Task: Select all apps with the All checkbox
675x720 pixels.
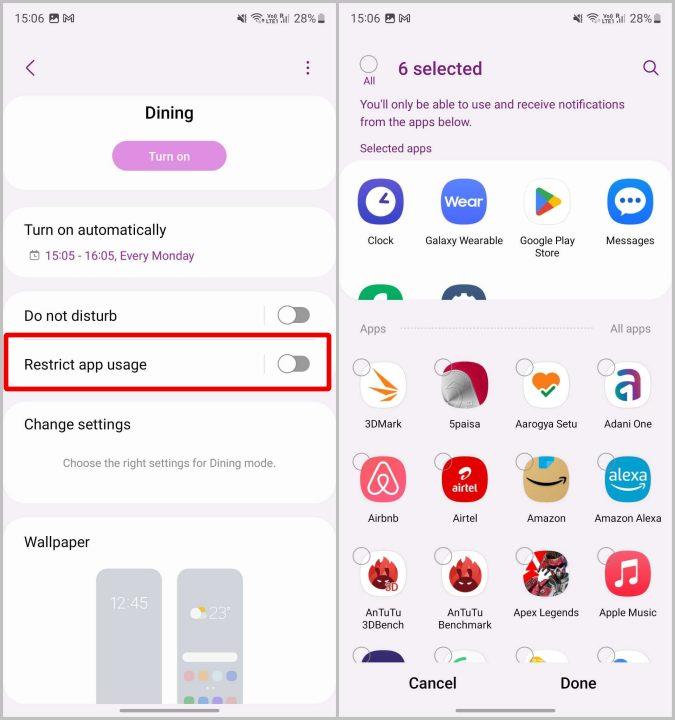Action: 369,66
